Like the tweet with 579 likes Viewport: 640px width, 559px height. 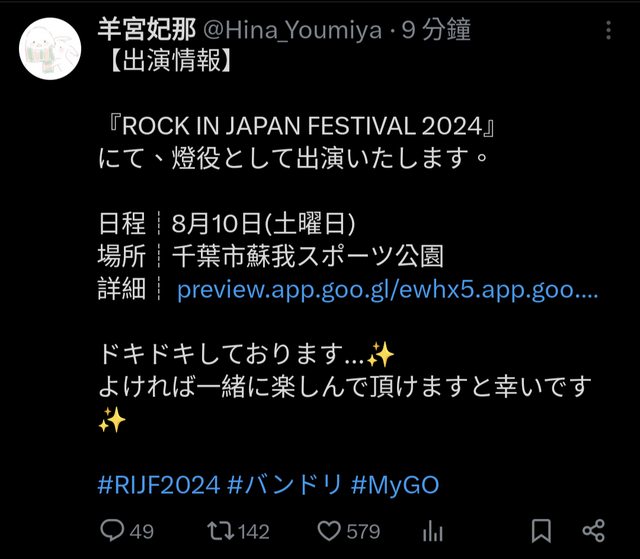point(328,530)
